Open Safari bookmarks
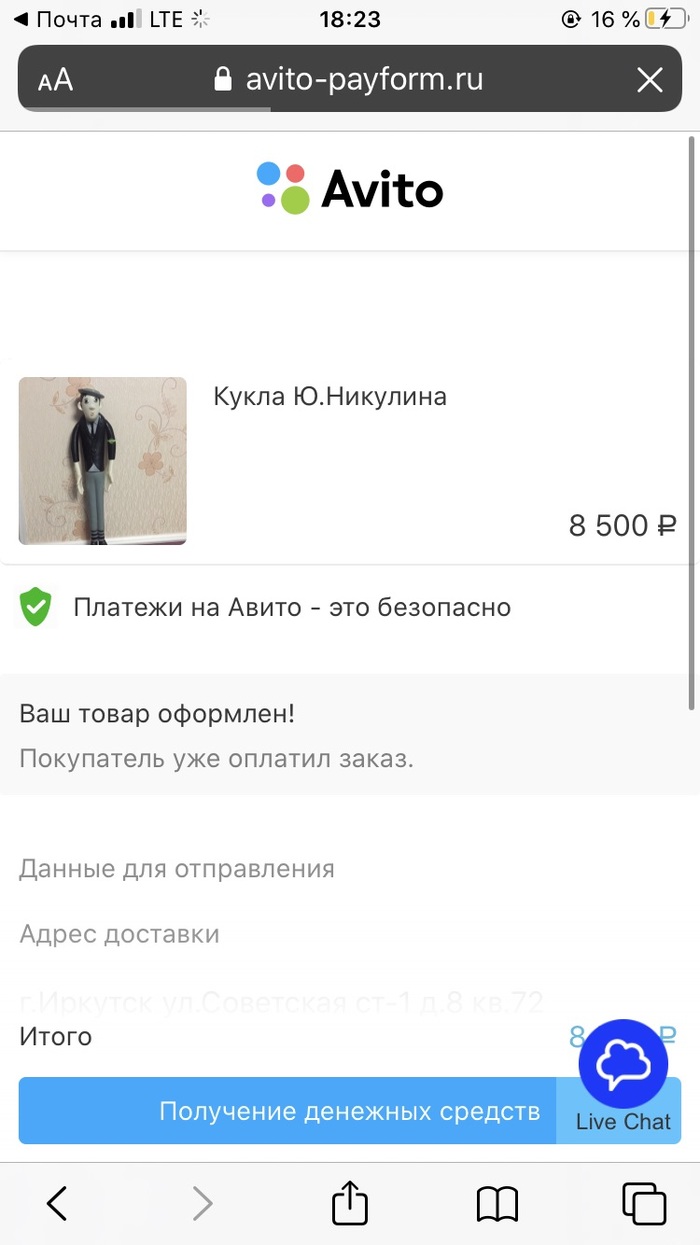The width and height of the screenshot is (700, 1245). tap(497, 1203)
